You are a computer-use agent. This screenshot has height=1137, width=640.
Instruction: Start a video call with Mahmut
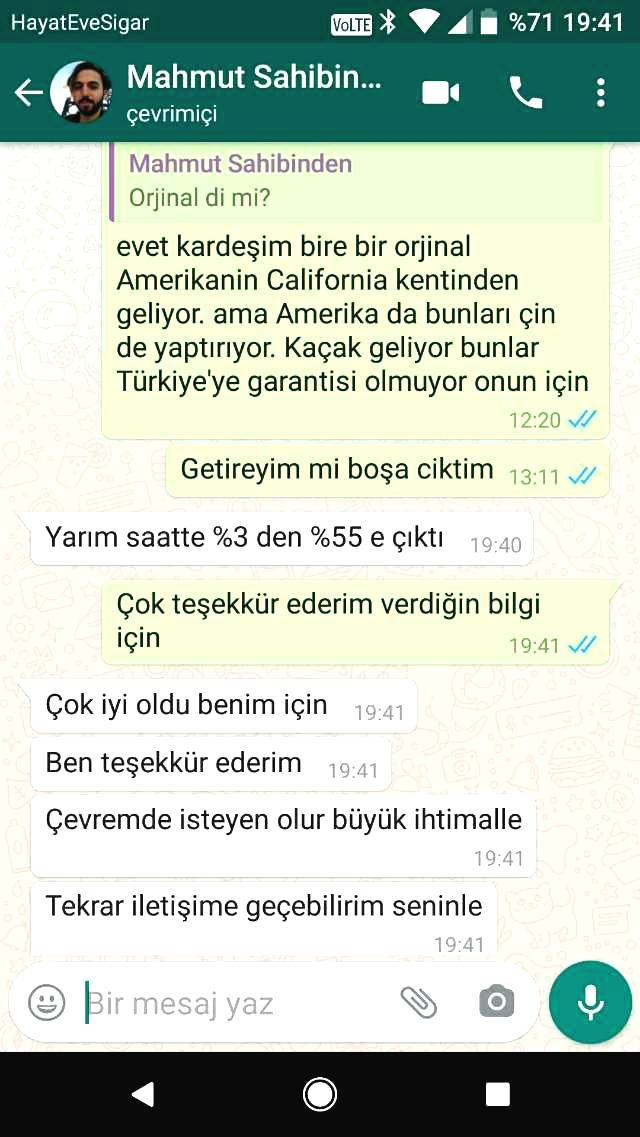(440, 93)
